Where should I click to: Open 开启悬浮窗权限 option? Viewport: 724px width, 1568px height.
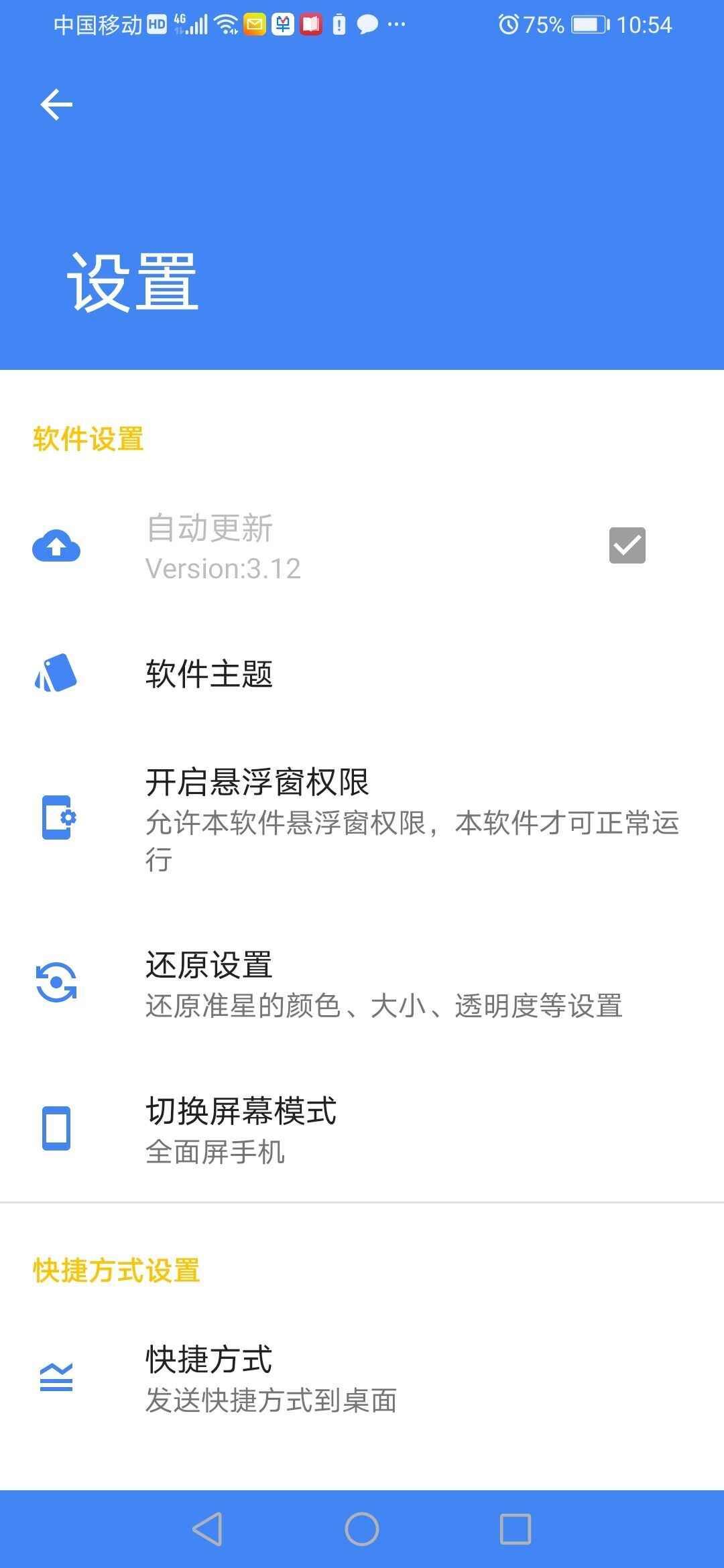click(257, 783)
